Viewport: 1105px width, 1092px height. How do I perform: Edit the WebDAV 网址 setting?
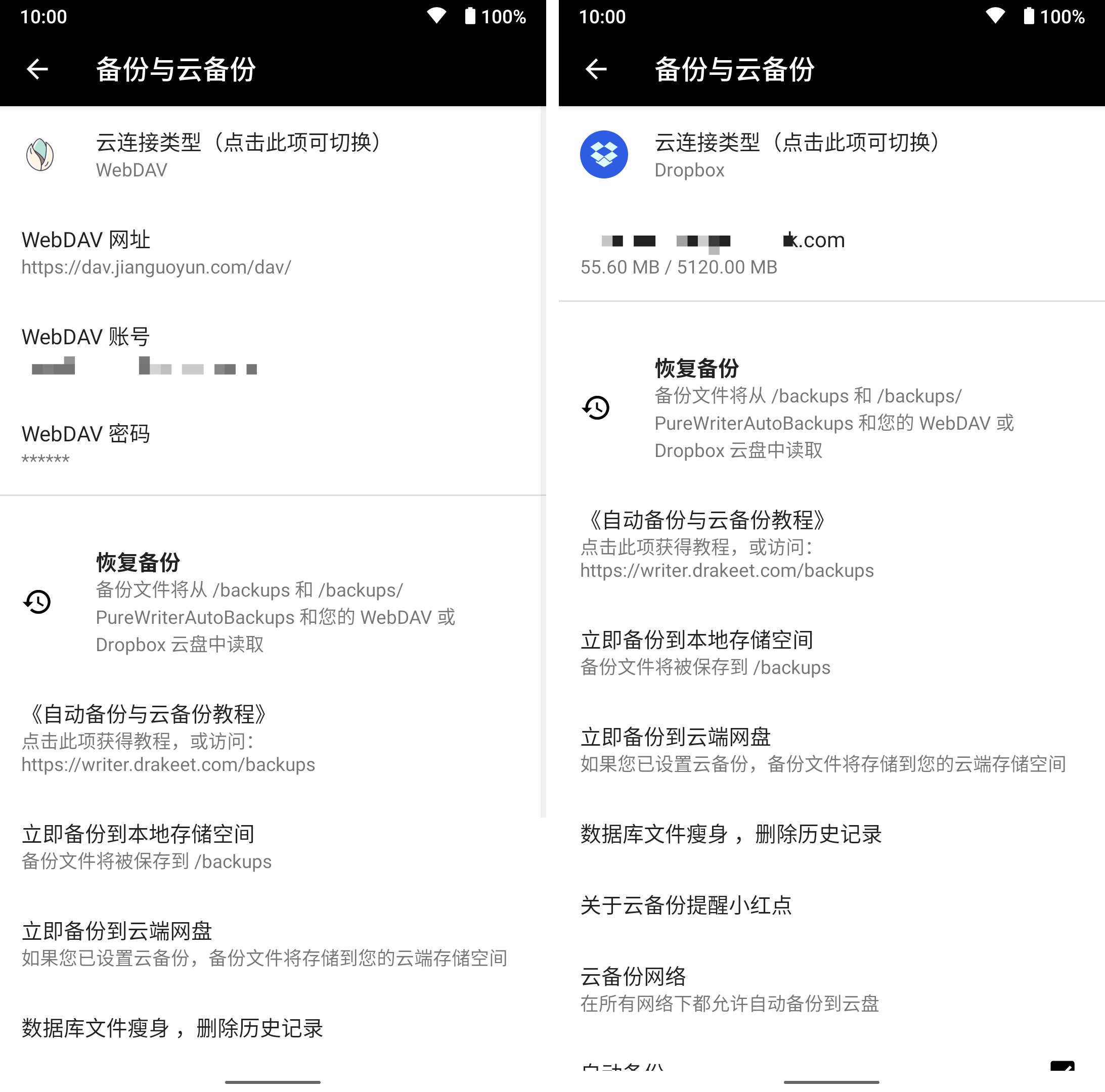pyautogui.click(x=273, y=253)
